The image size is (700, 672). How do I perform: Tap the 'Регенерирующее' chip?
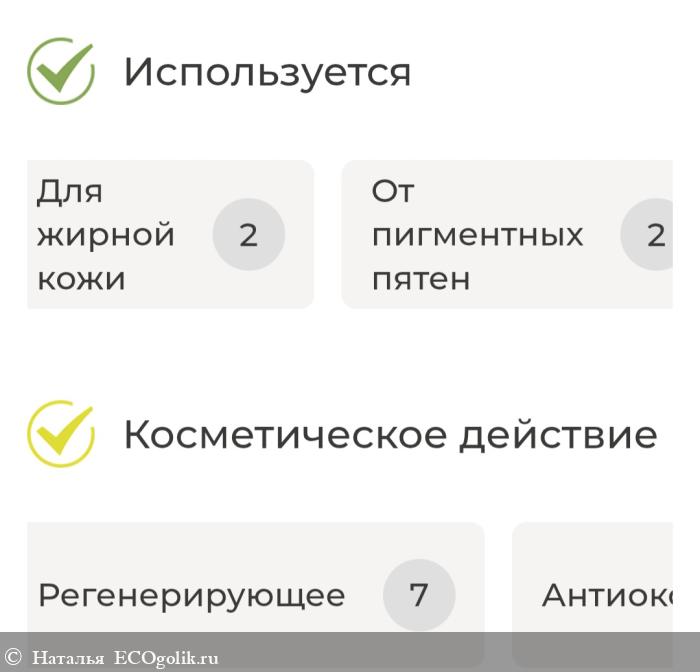pos(255,594)
